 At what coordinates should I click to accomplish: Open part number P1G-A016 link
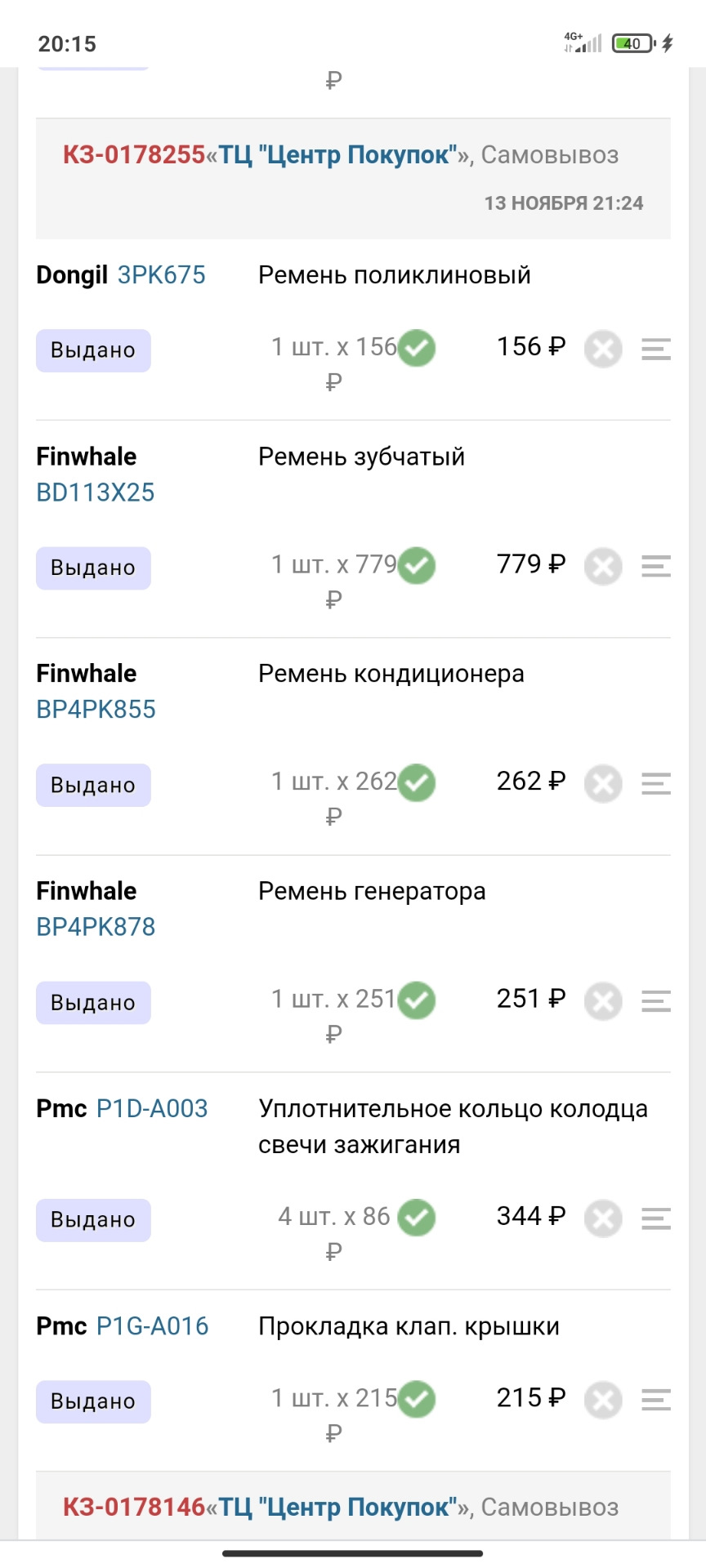click(153, 1325)
